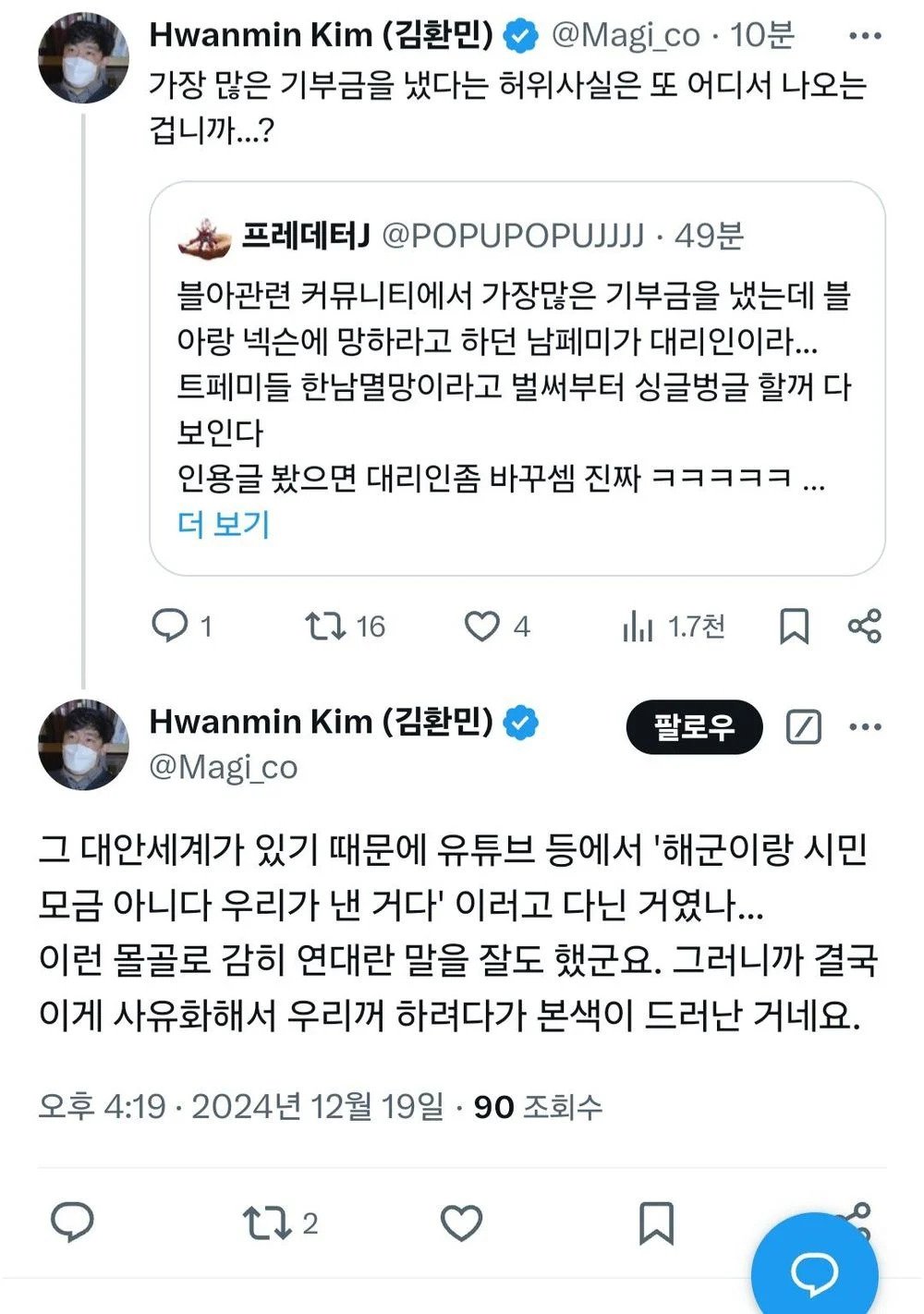
Task: Tap the blue floating reply button
Action: coord(814,1272)
